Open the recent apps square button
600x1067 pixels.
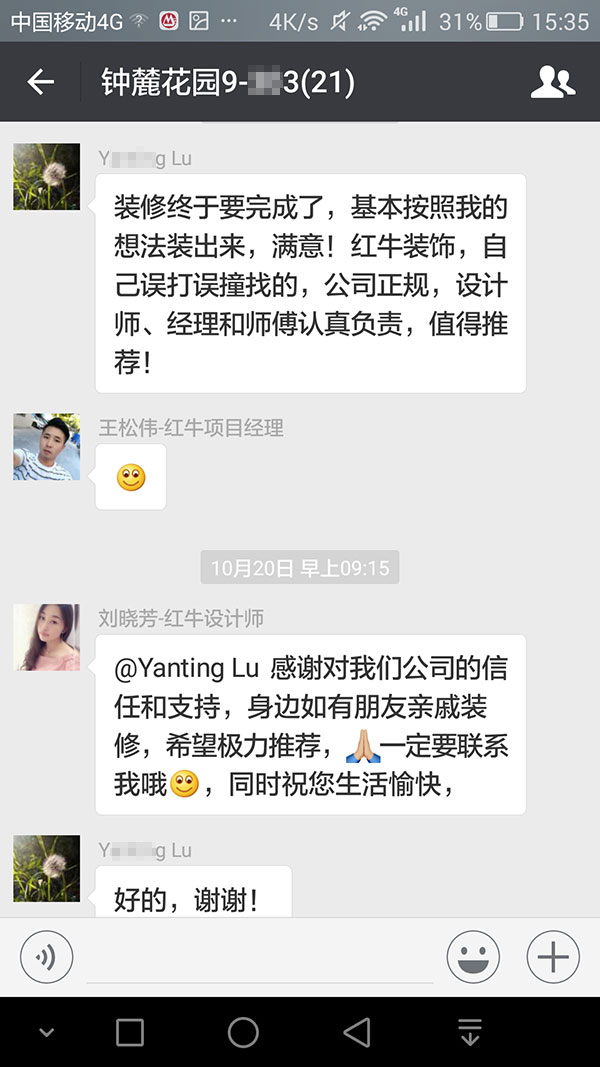130,1032
